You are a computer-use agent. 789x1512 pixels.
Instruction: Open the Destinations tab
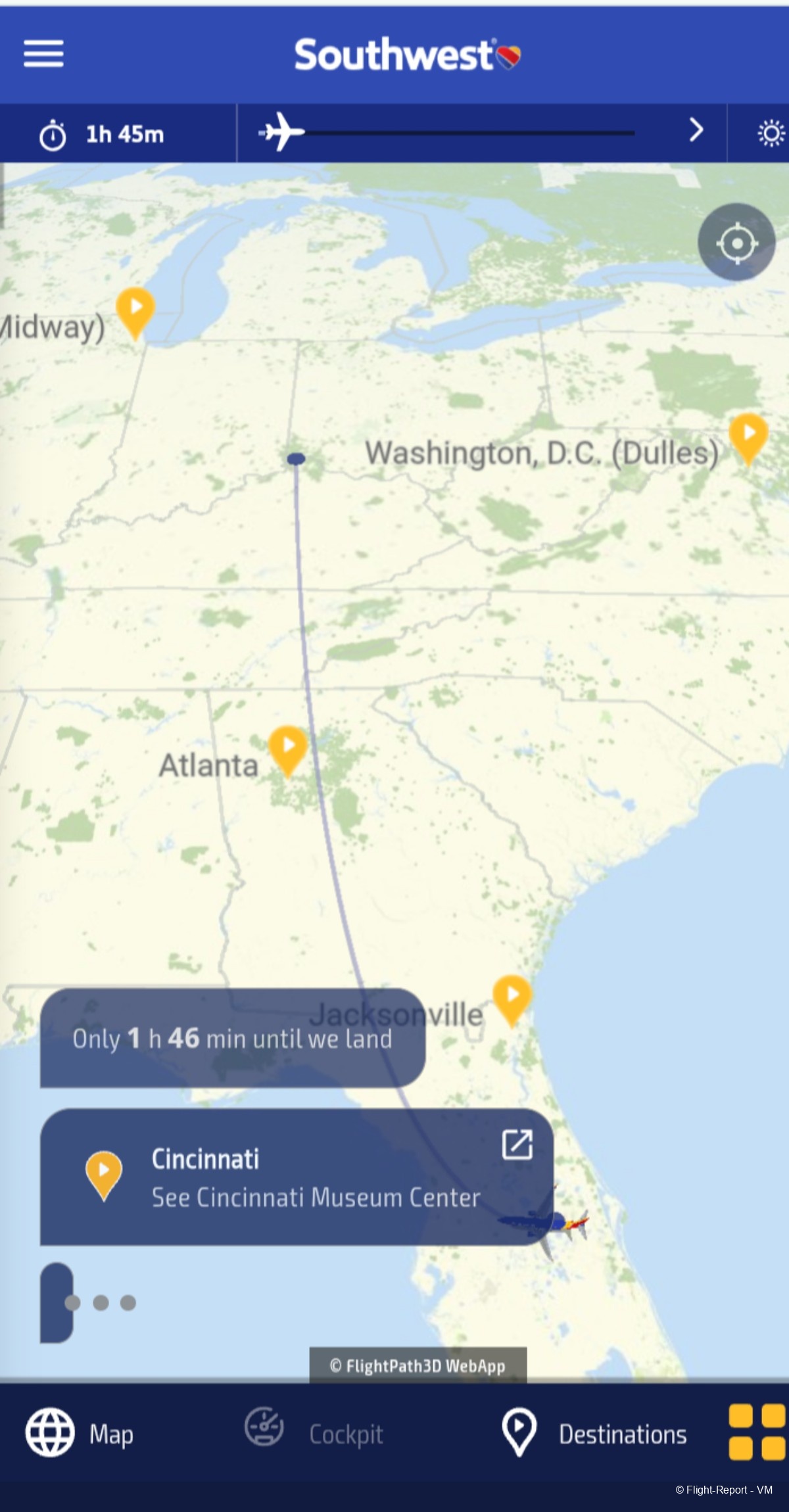click(x=594, y=1434)
